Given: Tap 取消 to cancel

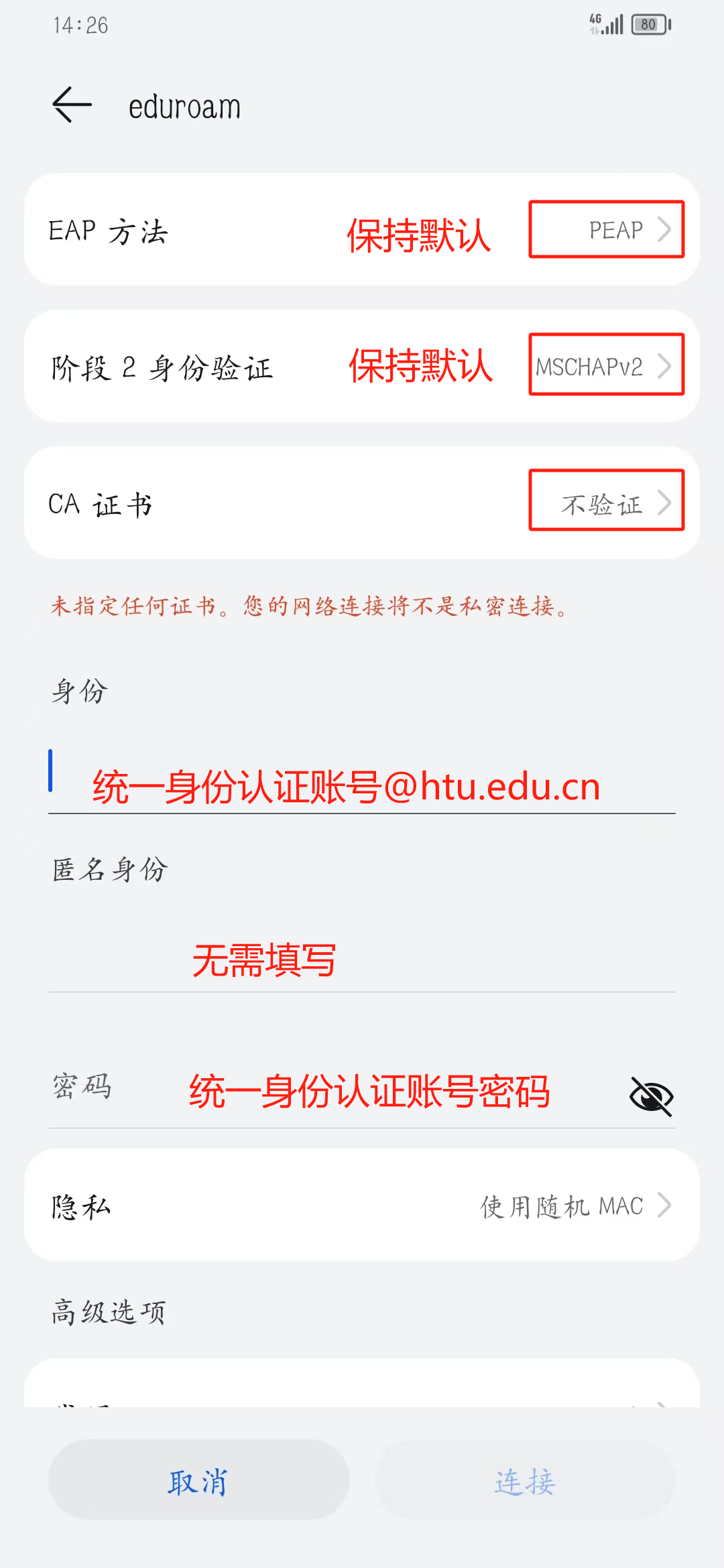Looking at the screenshot, I should click(x=198, y=1481).
